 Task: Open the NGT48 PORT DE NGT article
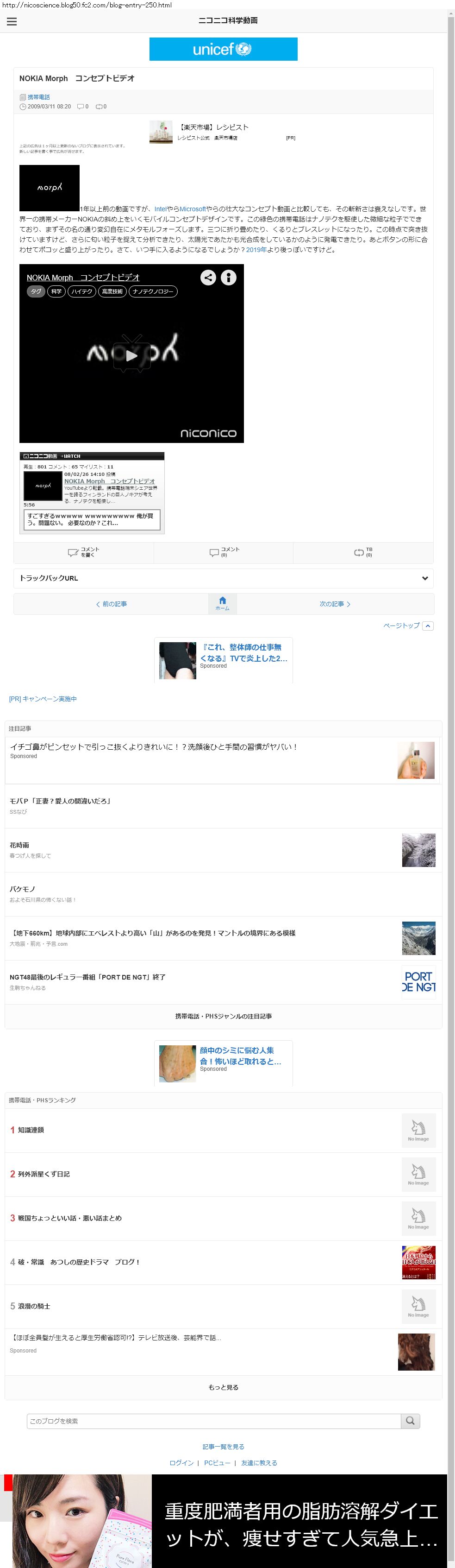[x=87, y=976]
